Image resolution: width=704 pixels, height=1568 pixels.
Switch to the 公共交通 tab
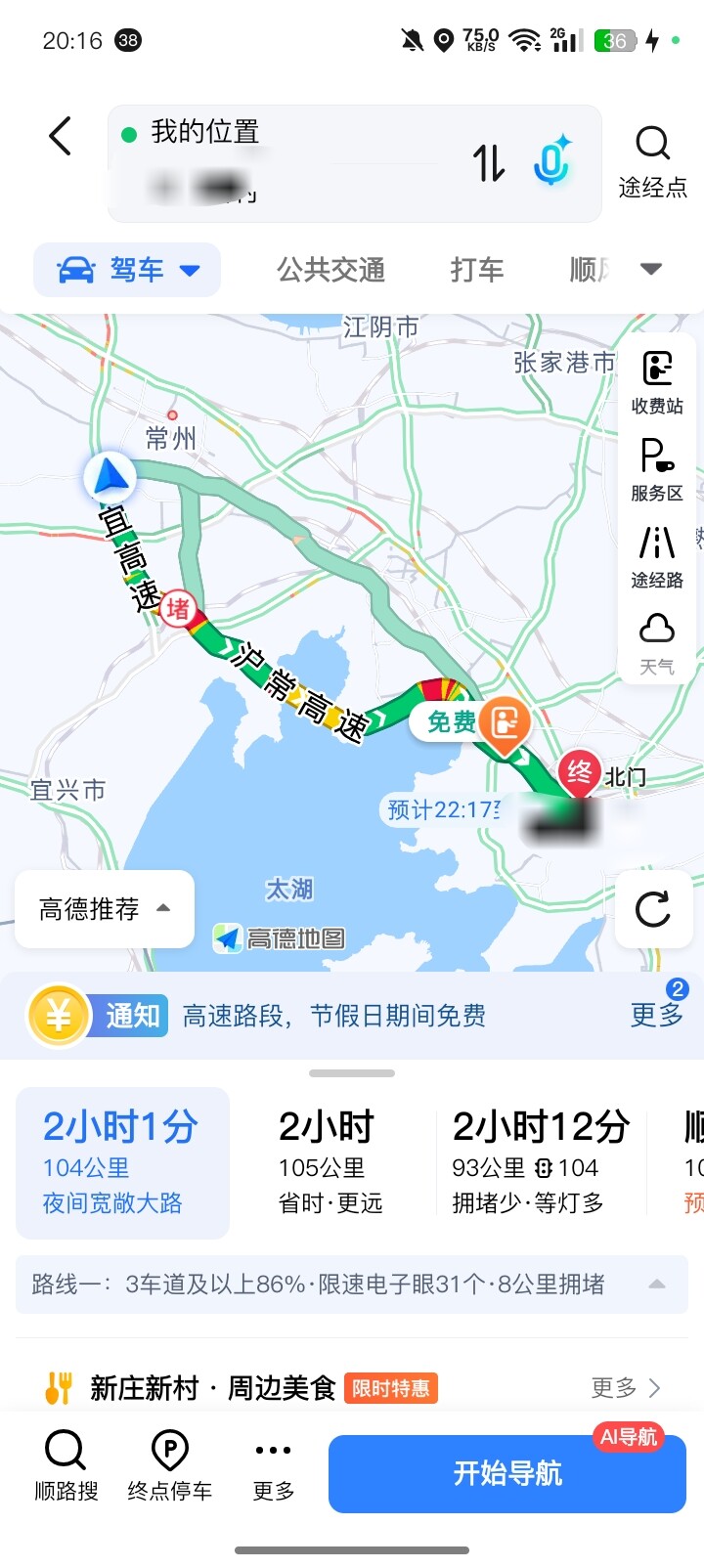coord(330,270)
